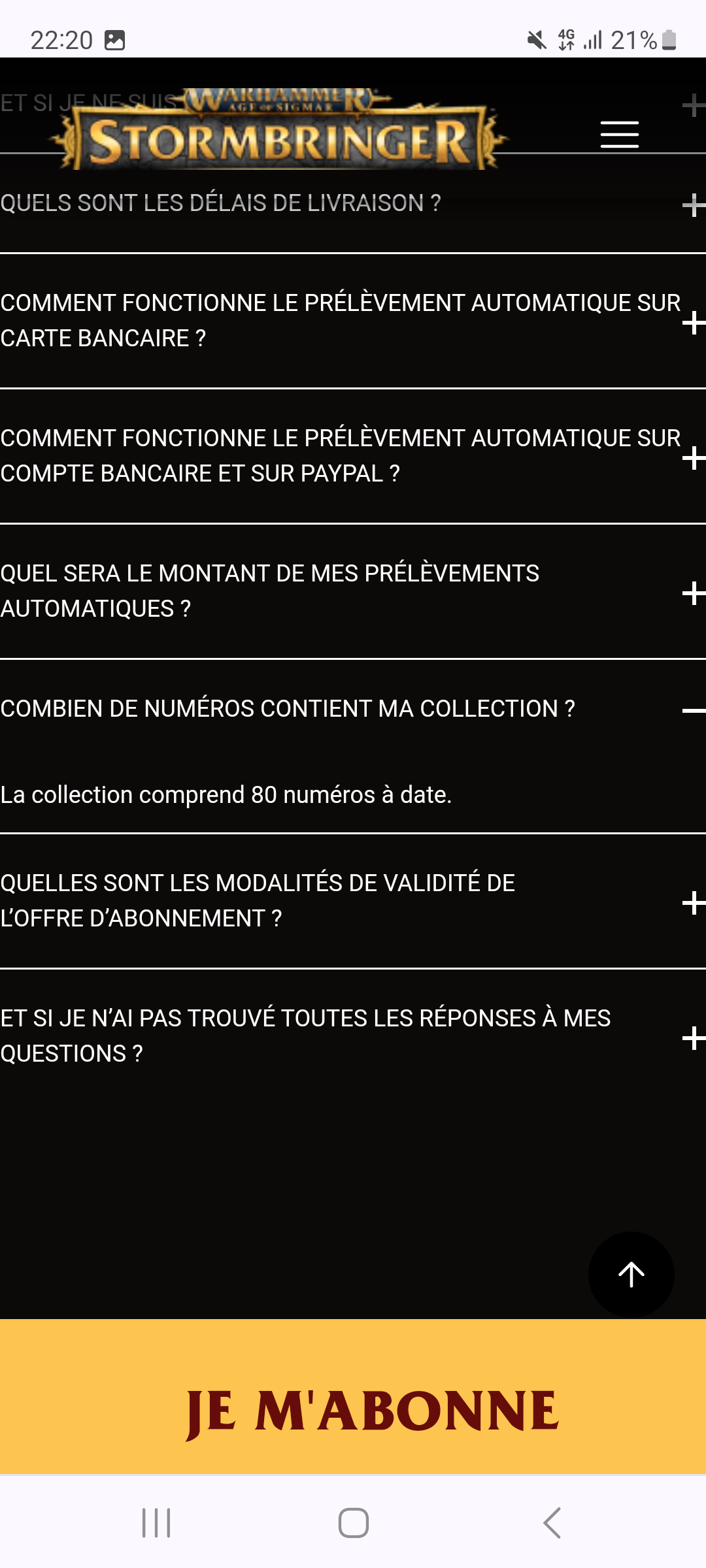Expand prélèvement automatique sur carte bancaire question
Screen dimensions: 706x1568
pyautogui.click(x=692, y=322)
